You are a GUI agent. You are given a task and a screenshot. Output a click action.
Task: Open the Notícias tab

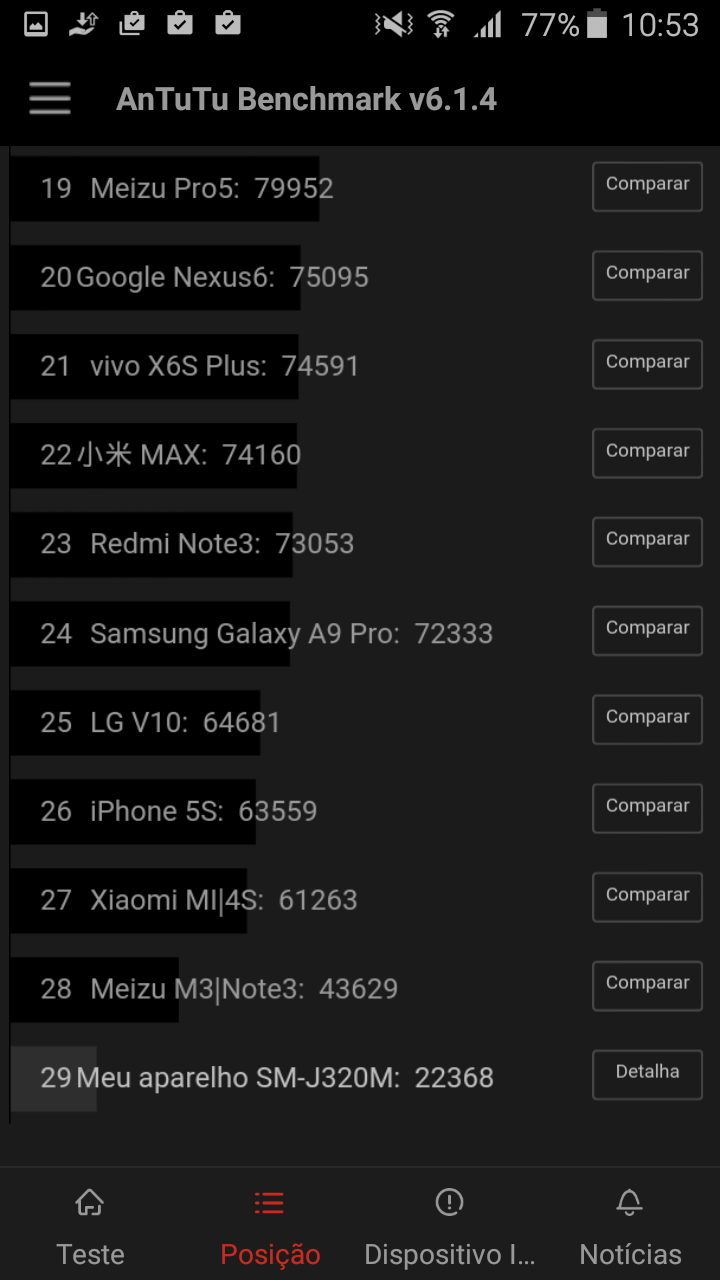[x=630, y=1226]
